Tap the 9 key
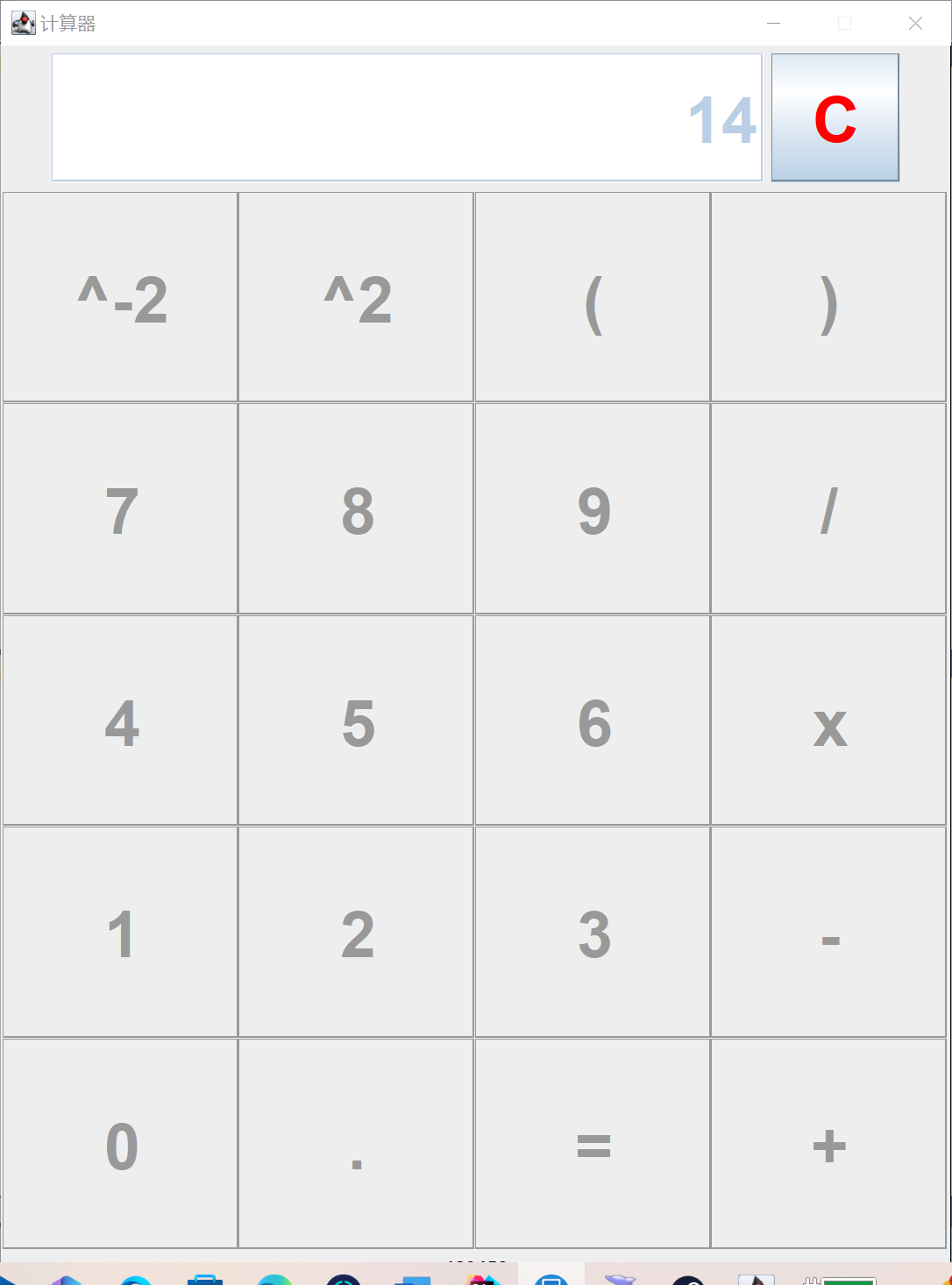Screen dimensions: 952x1285 (593, 509)
